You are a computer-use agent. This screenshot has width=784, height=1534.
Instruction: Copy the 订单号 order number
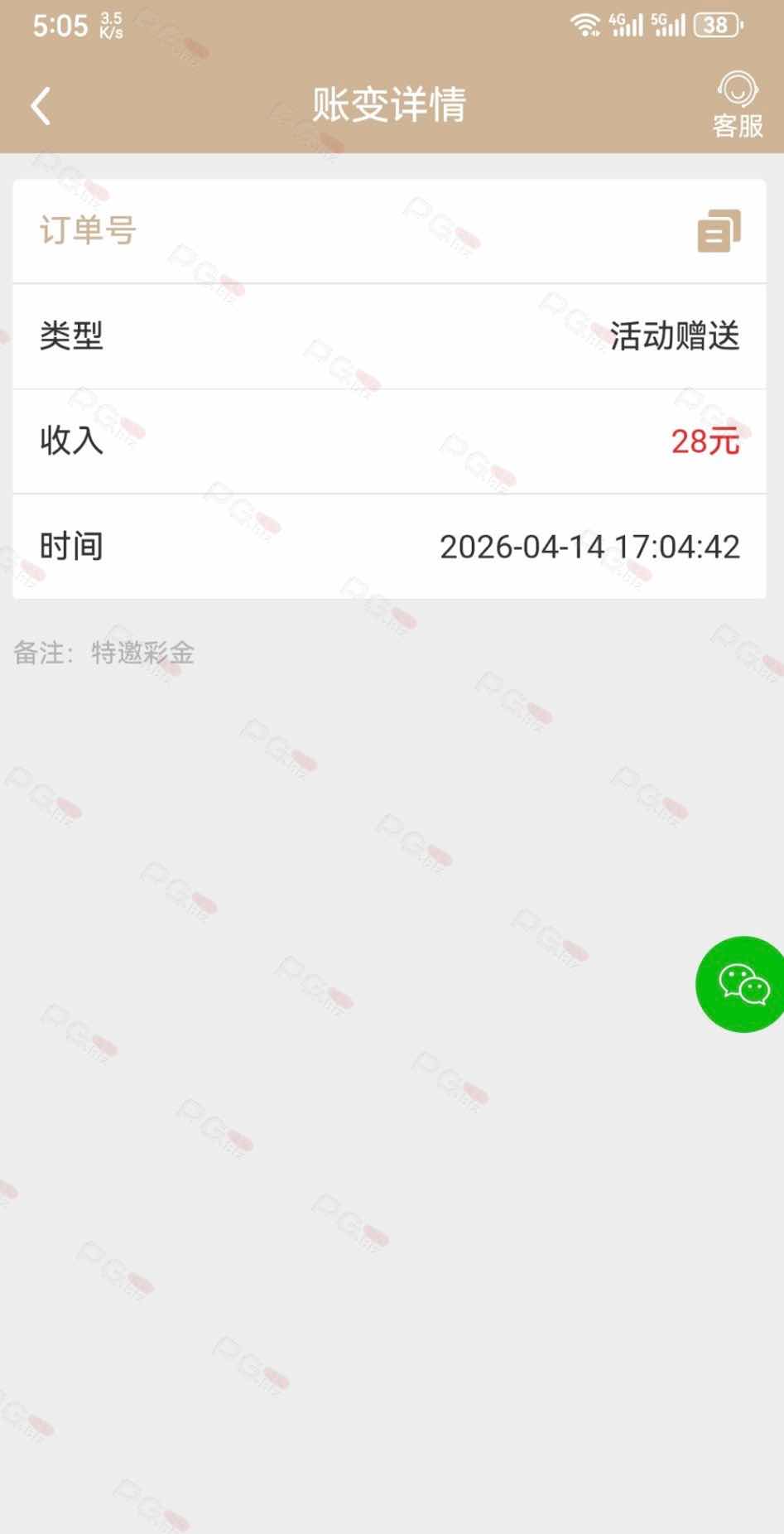tap(719, 231)
